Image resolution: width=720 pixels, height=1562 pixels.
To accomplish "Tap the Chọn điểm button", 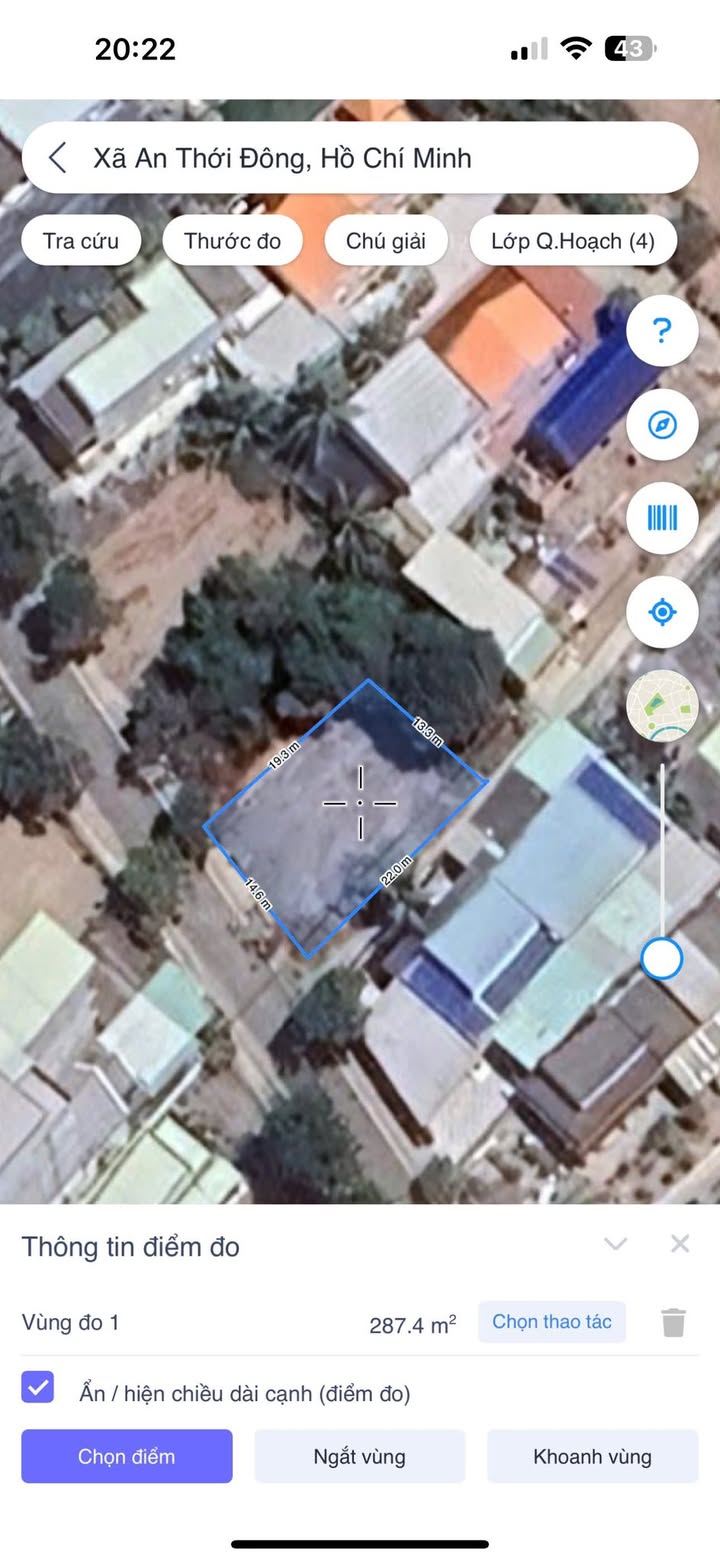I will click(127, 1456).
